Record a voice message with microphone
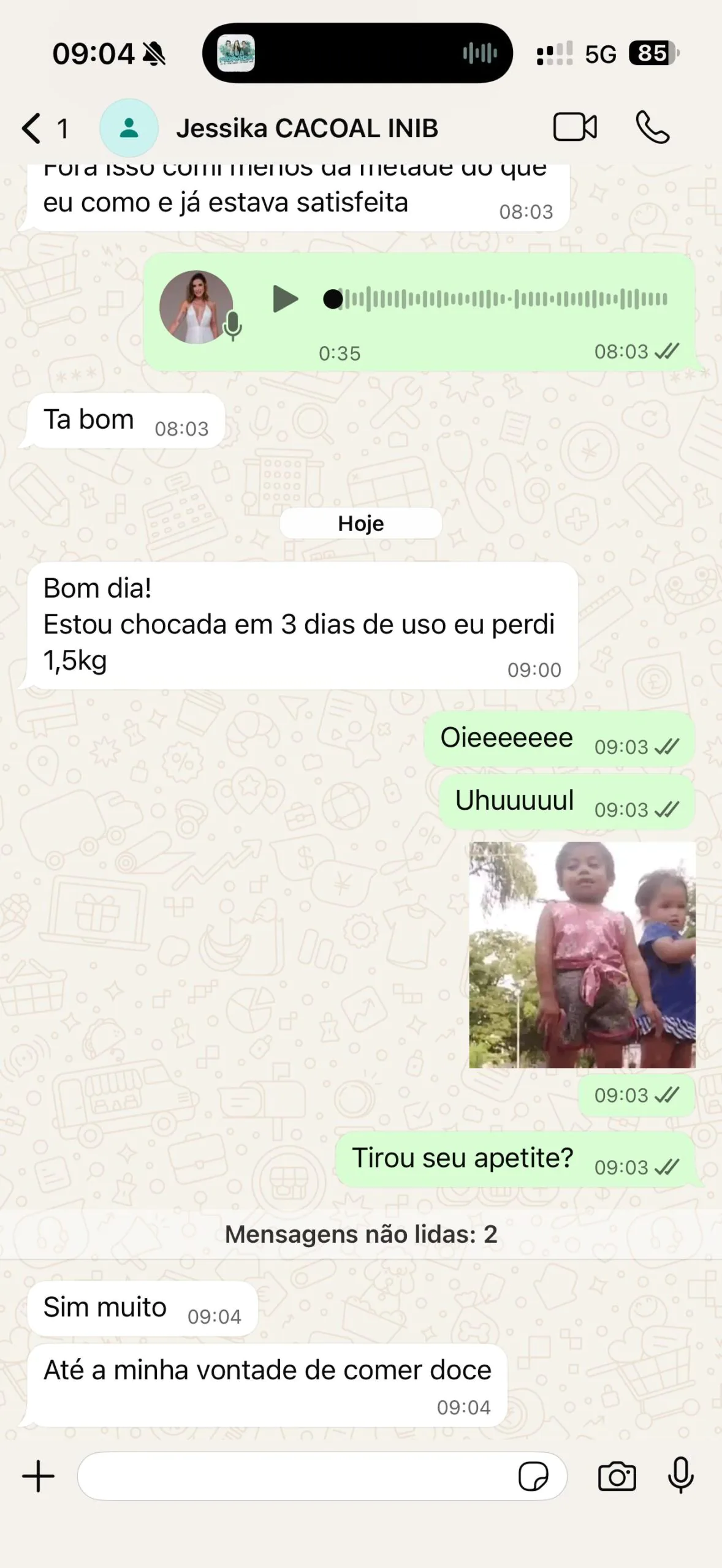This screenshot has height=1568, width=722. pos(680,1476)
